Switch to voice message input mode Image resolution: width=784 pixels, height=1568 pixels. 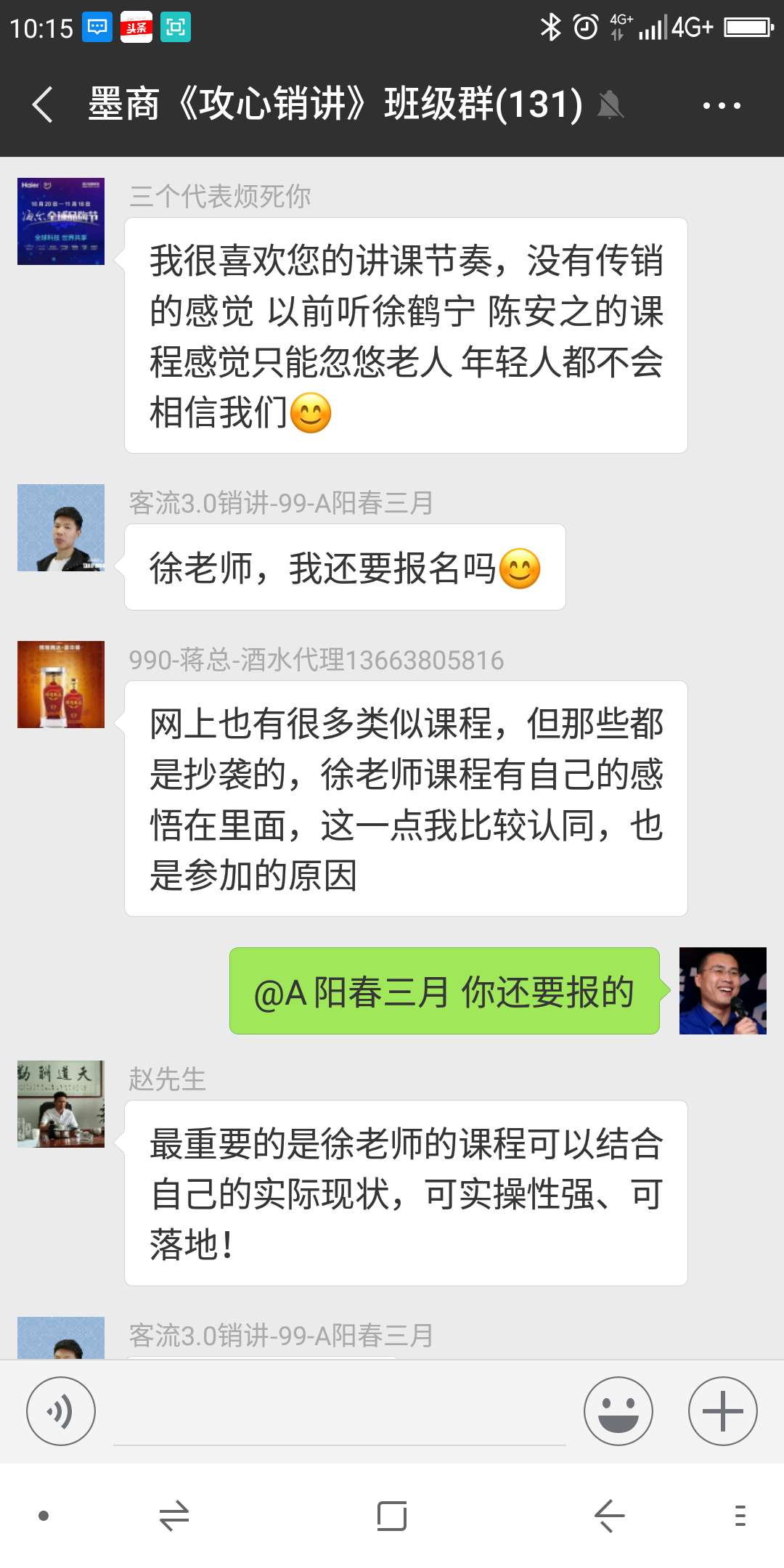point(61,1410)
